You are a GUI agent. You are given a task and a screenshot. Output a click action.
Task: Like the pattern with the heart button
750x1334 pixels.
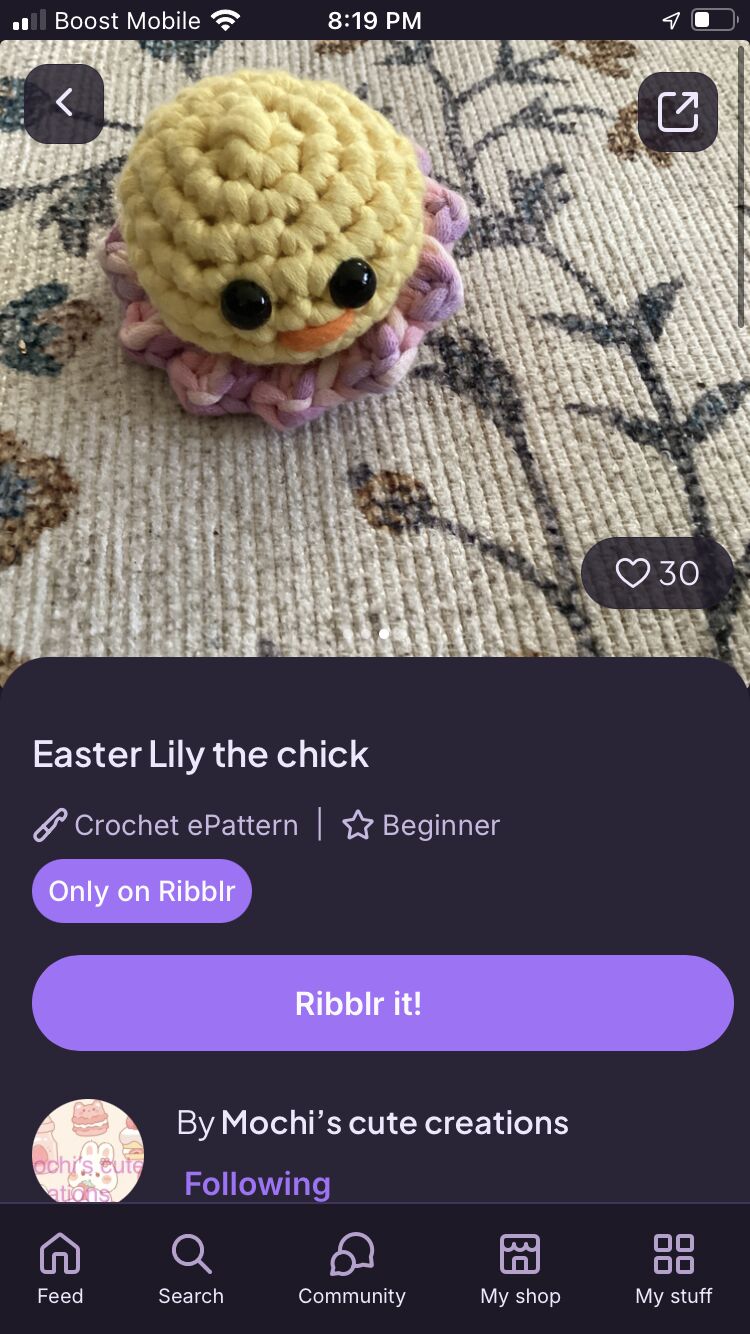point(658,573)
